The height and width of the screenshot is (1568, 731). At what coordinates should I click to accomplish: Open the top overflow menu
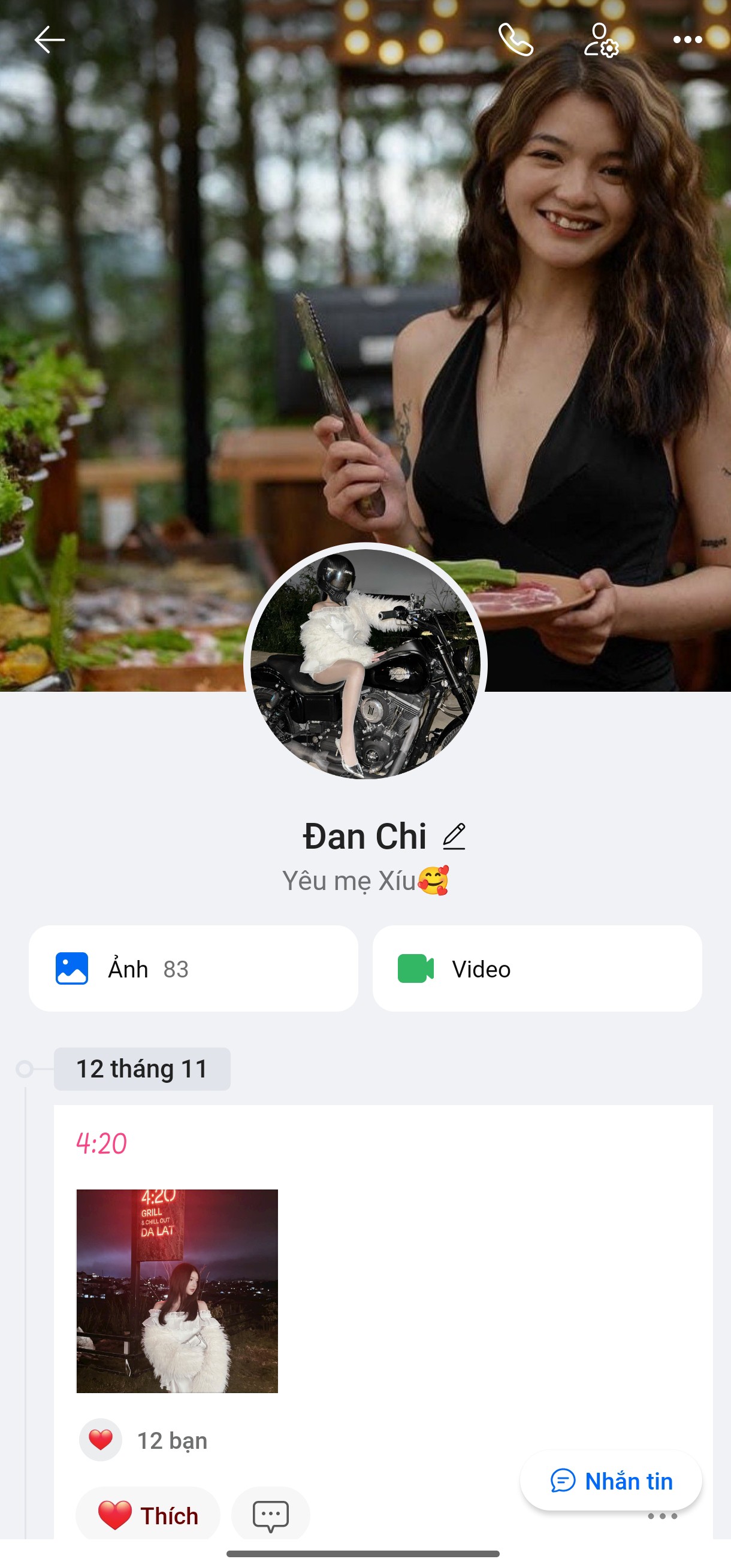coord(688,40)
